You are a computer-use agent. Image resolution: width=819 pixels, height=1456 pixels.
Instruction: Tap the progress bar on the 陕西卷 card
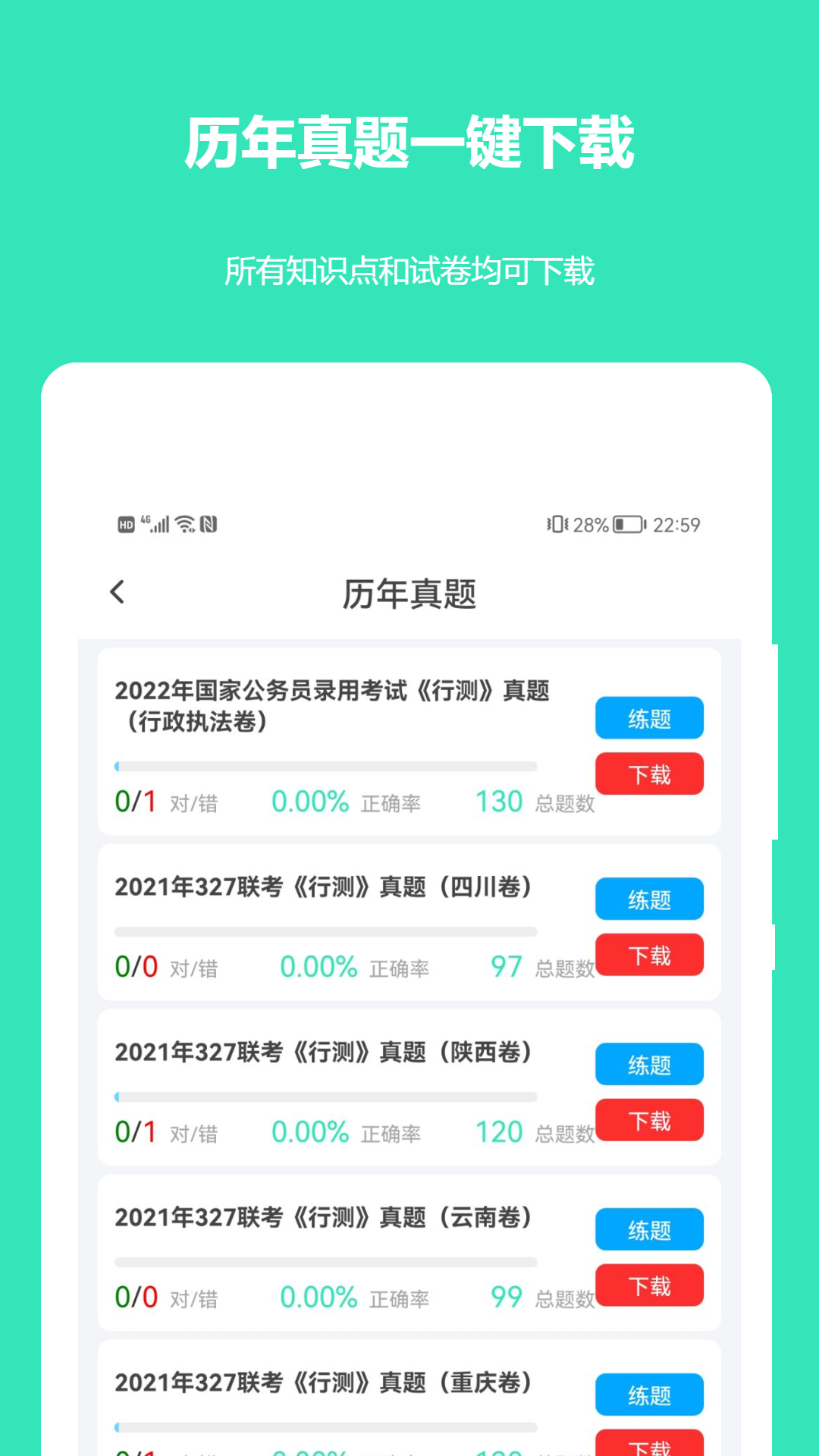[x=326, y=1095]
